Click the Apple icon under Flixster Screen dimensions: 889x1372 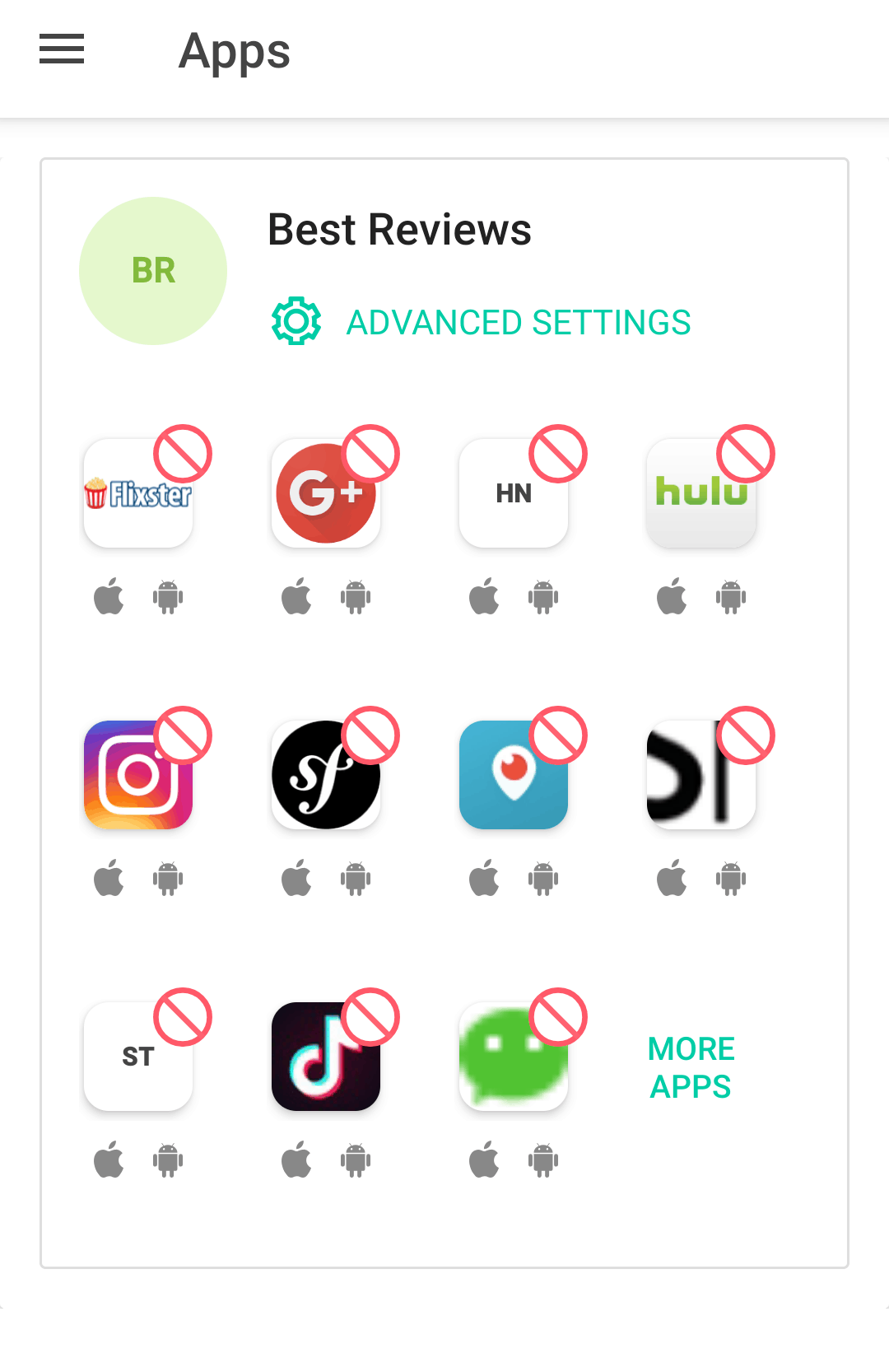(109, 597)
